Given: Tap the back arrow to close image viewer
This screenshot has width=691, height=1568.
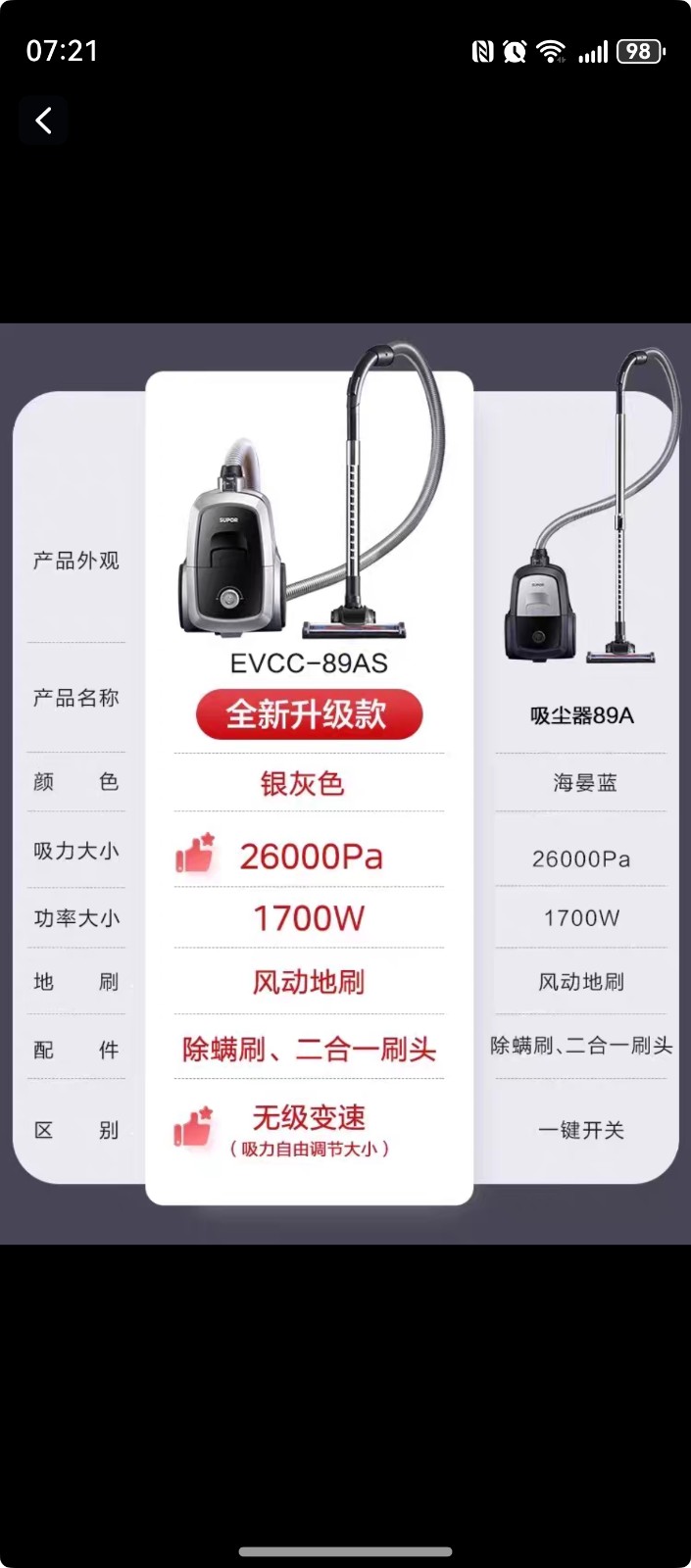Looking at the screenshot, I should point(43,121).
